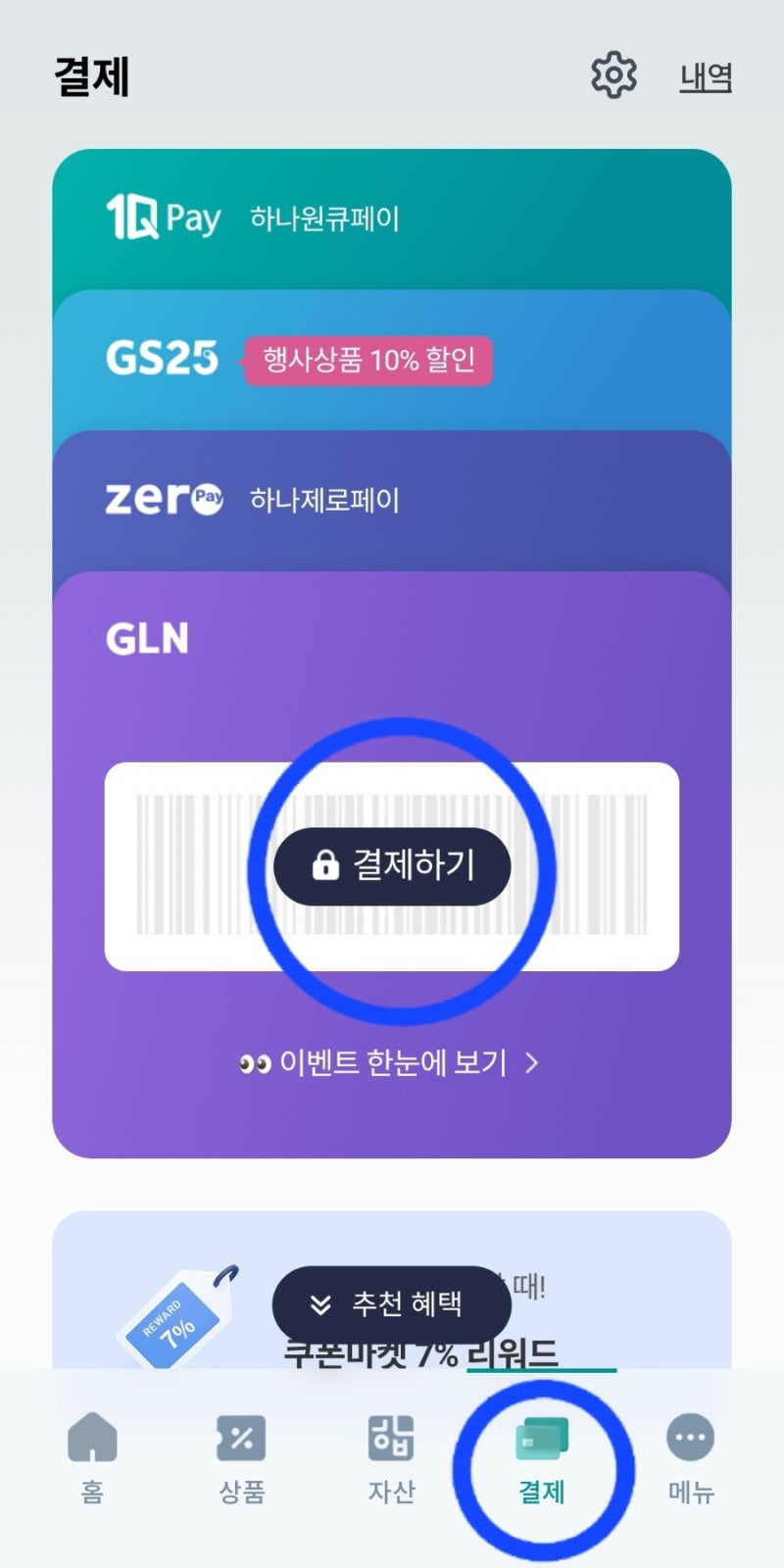
Task: Unlock payment by tapping 결제하기
Action: (392, 865)
